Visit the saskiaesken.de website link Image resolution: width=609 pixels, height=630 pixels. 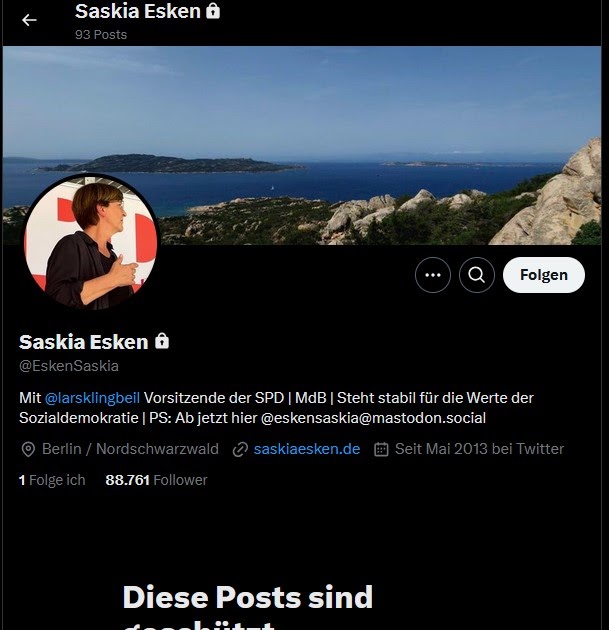(306, 449)
